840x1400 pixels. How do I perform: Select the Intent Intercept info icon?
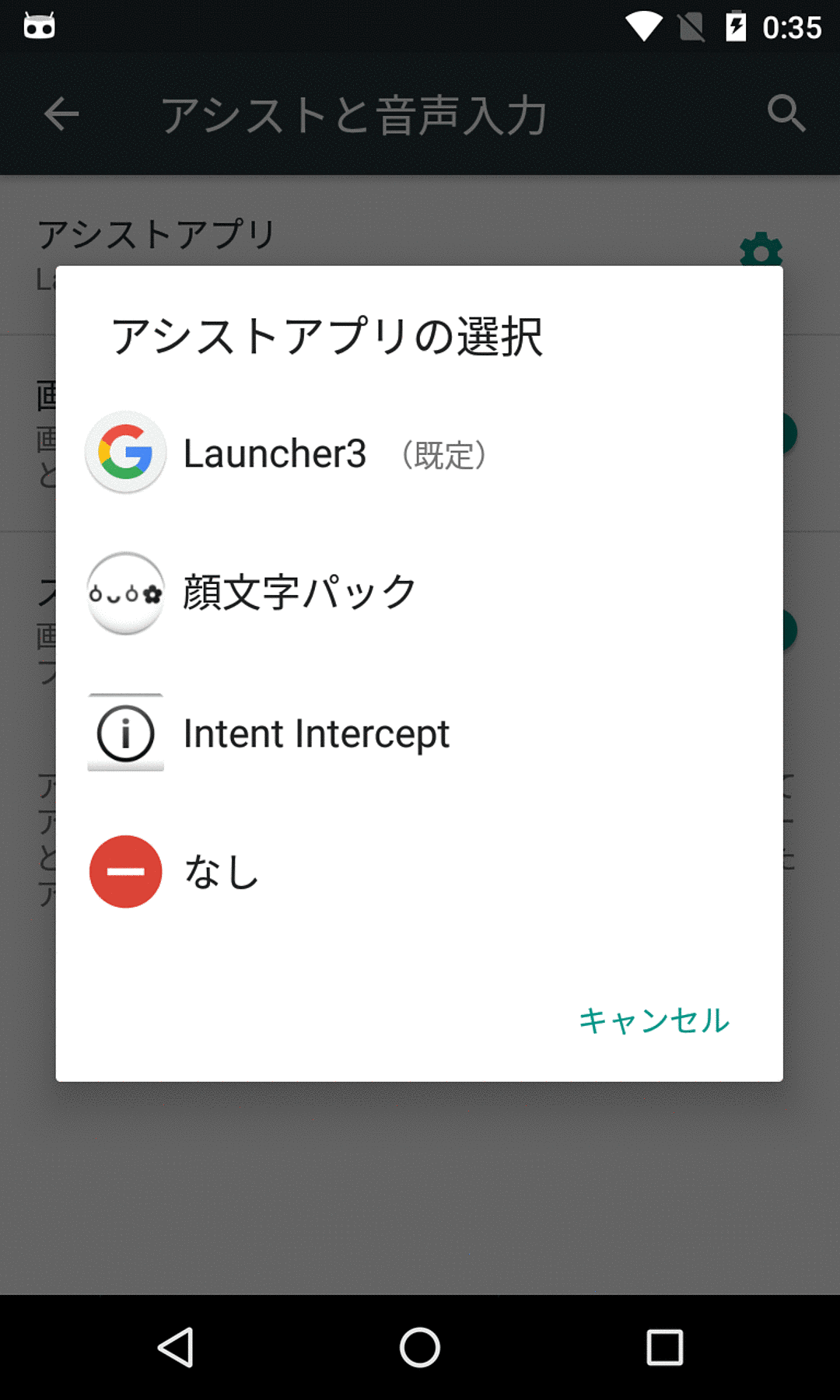pyautogui.click(x=125, y=732)
